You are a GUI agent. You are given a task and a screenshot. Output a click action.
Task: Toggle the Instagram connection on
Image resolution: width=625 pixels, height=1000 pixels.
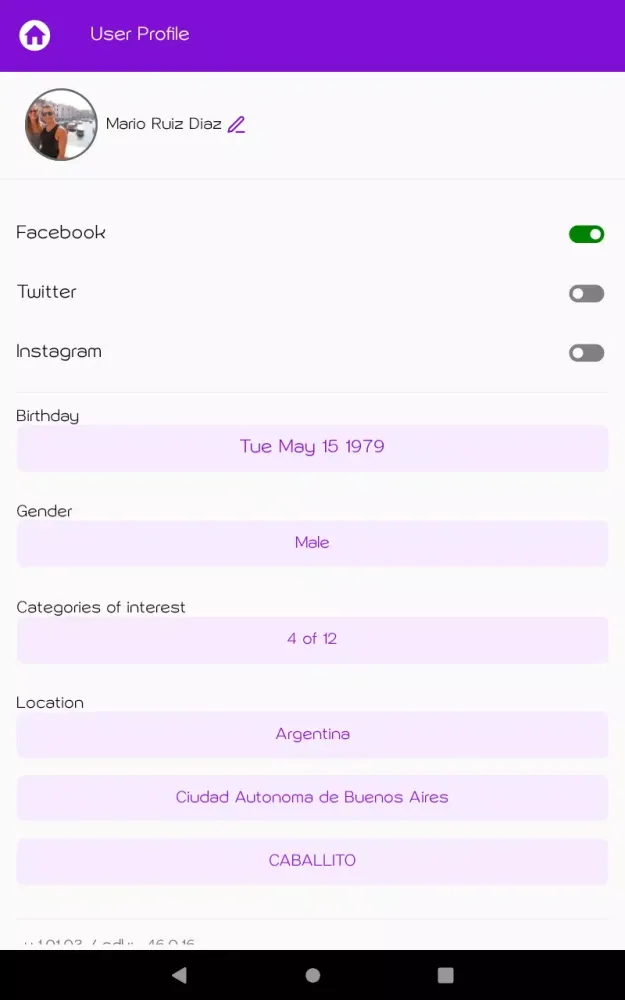pyautogui.click(x=587, y=353)
